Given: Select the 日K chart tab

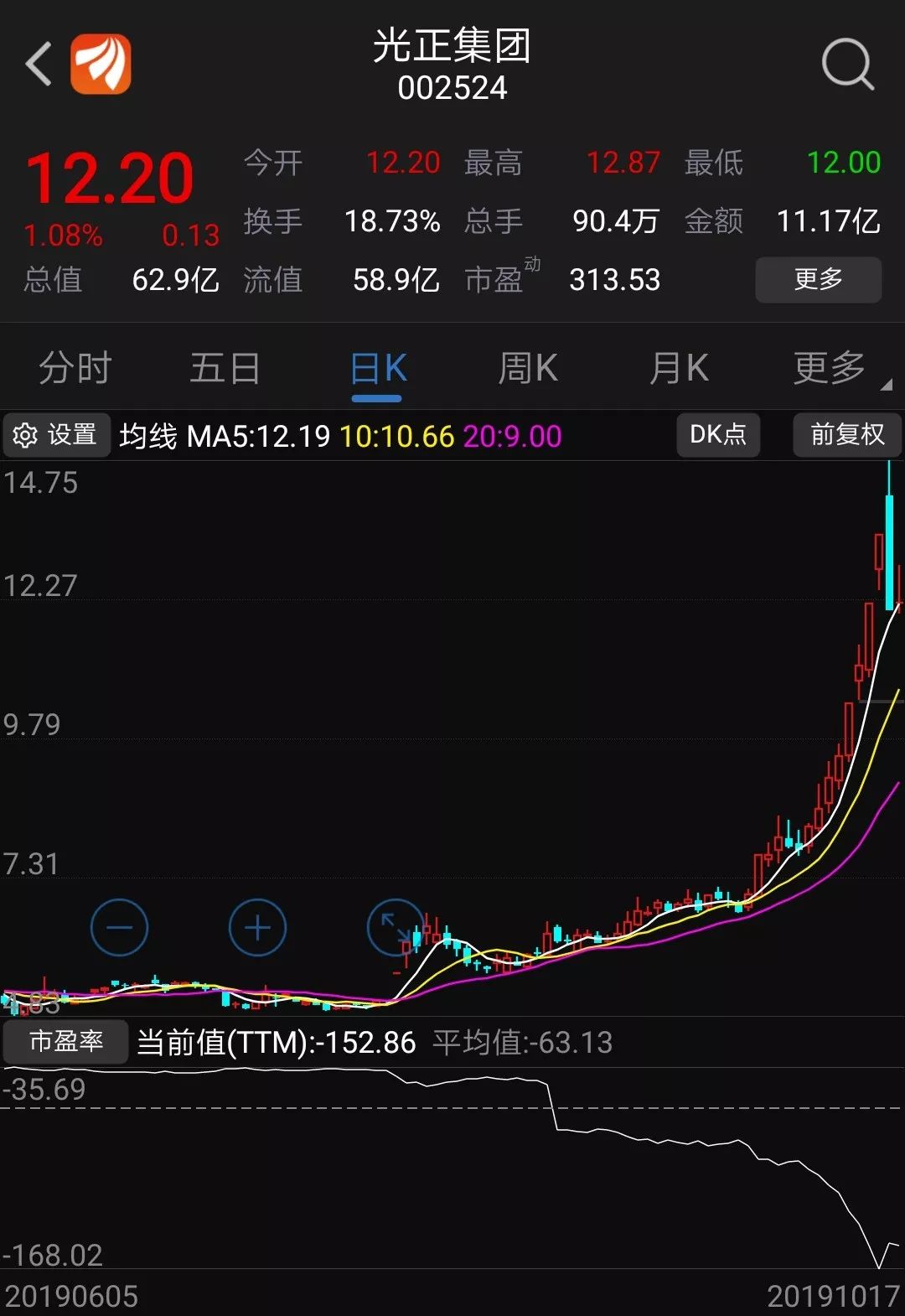Looking at the screenshot, I should (378, 370).
